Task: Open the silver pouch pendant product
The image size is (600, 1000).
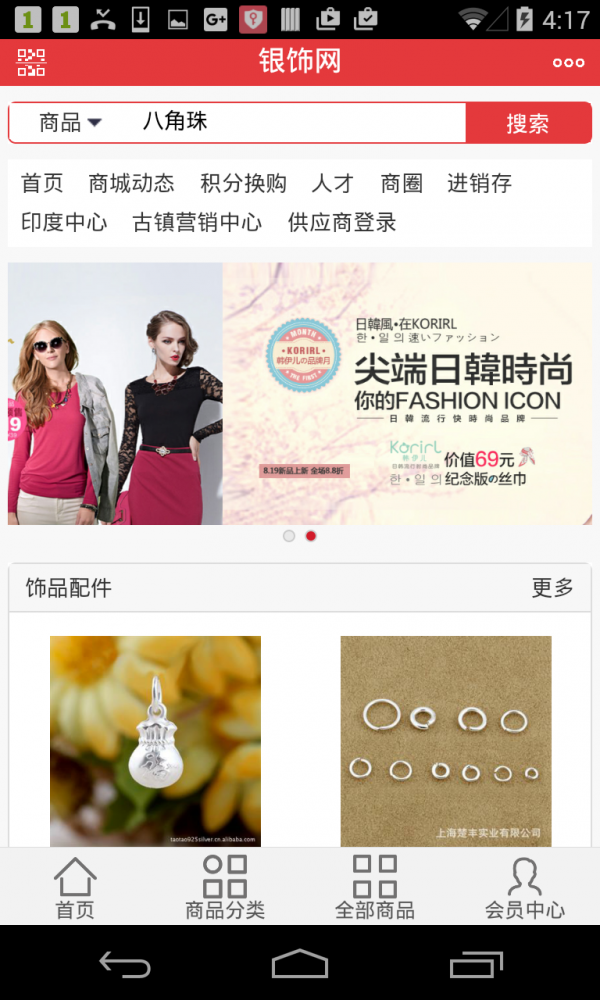Action: pyautogui.click(x=155, y=740)
